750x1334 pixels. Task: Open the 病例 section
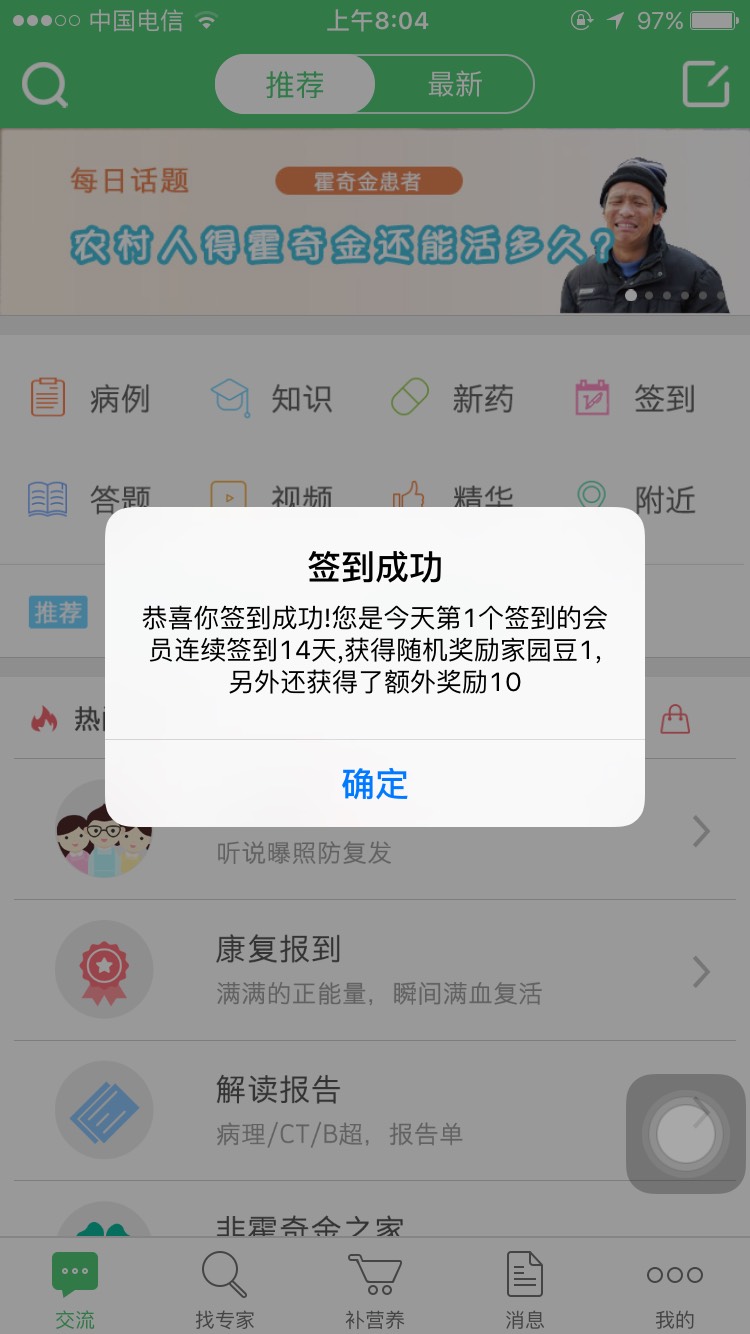[x=90, y=398]
